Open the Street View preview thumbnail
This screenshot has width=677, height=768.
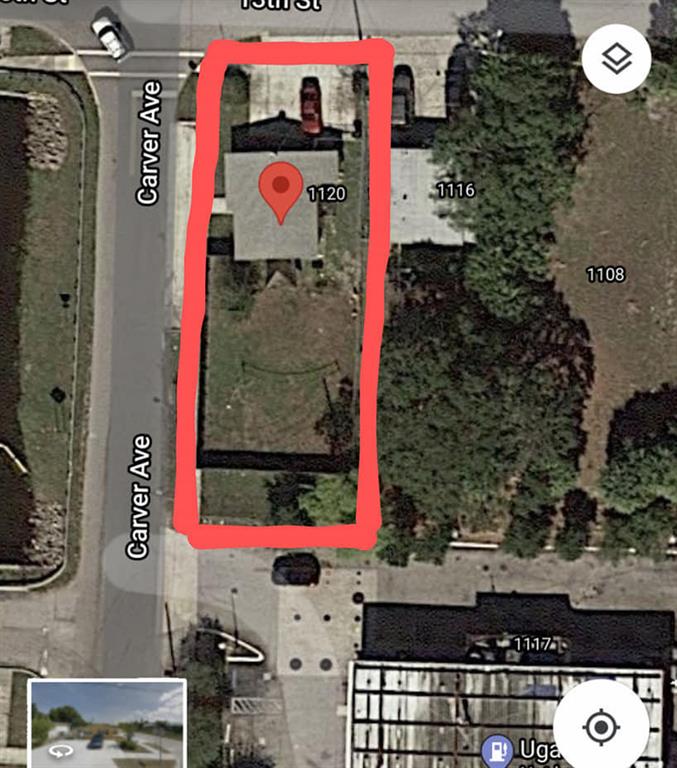[107, 723]
